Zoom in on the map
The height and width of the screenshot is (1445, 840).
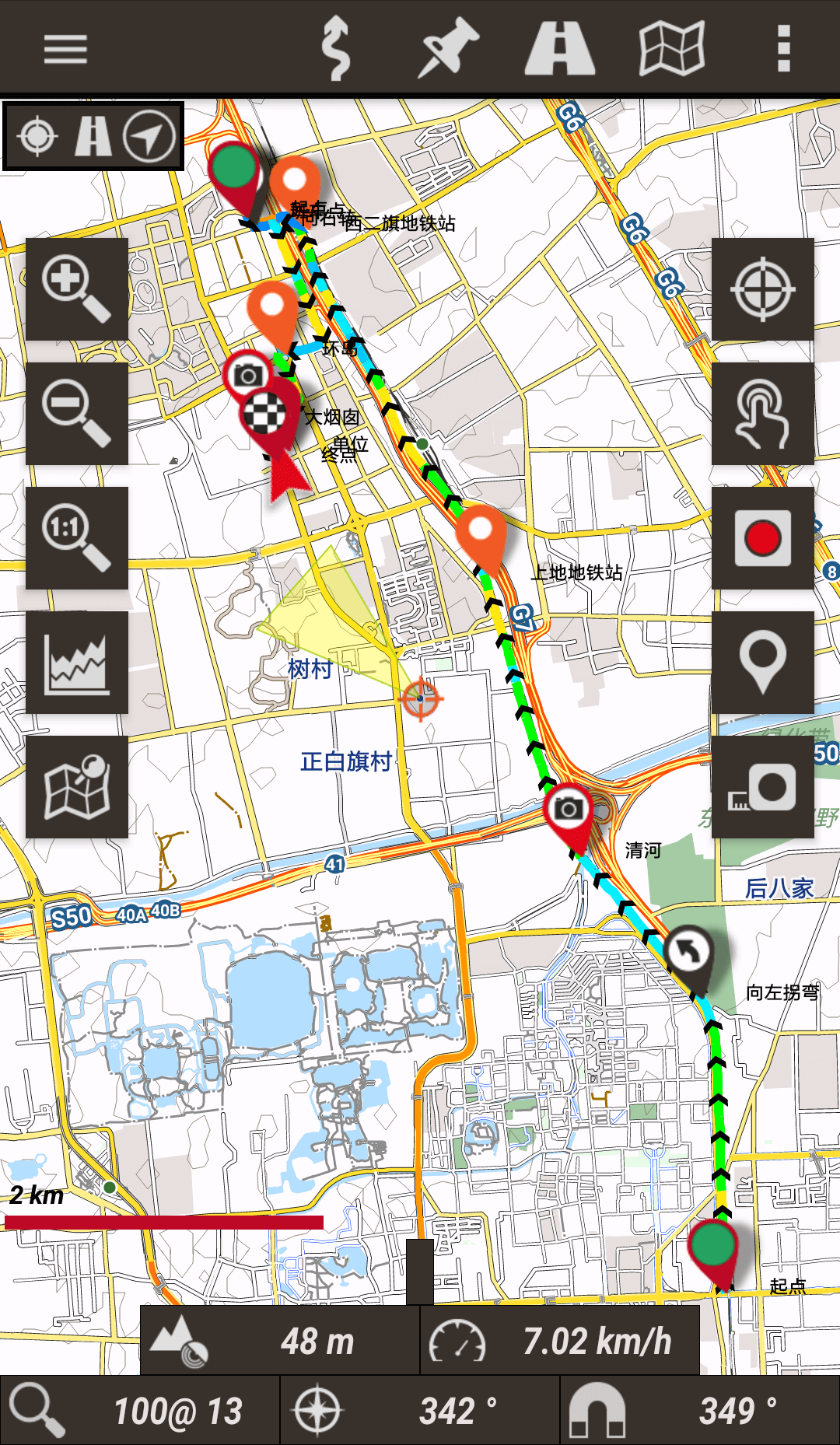click(76, 289)
